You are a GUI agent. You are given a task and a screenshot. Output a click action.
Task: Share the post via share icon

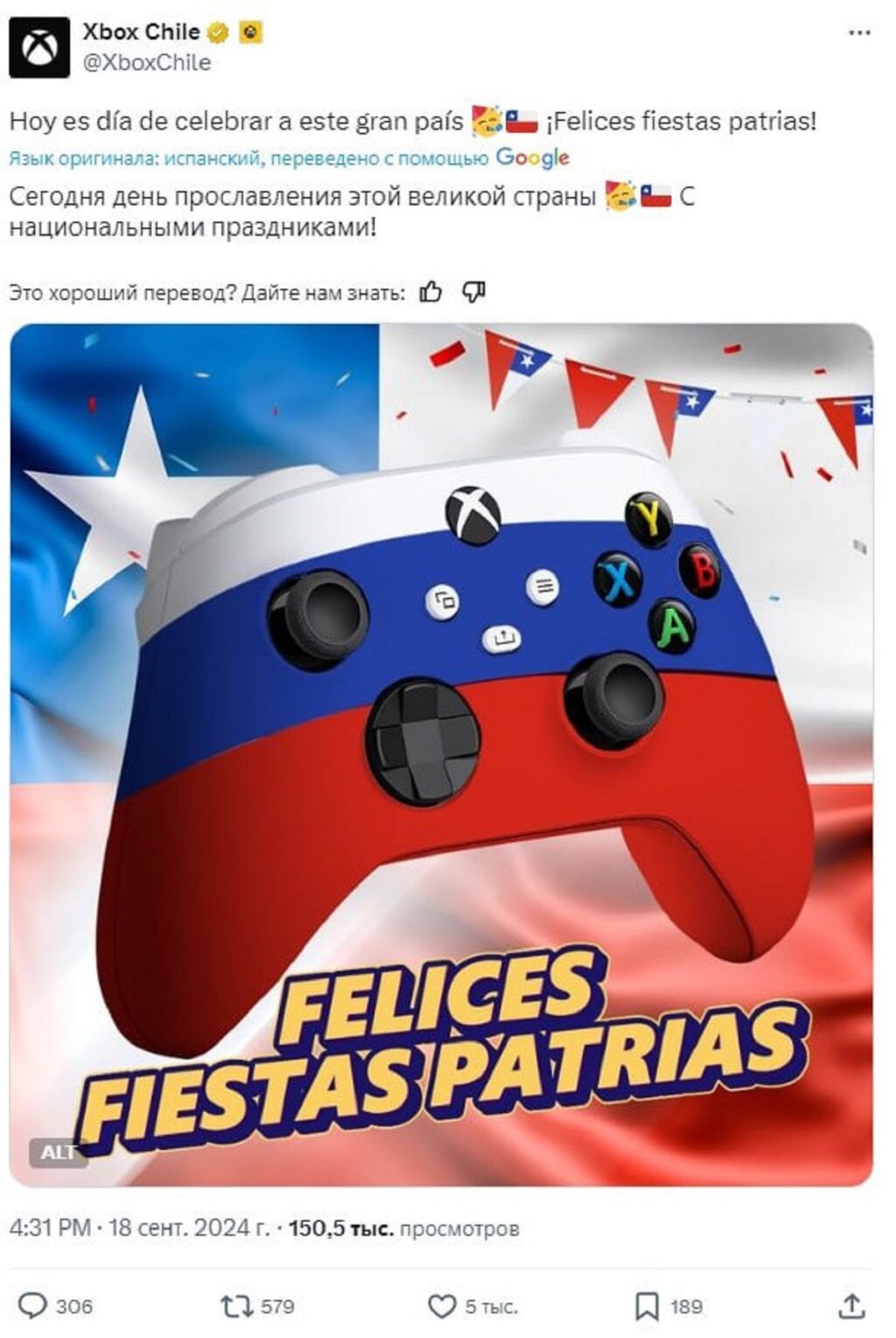pos(850,1306)
